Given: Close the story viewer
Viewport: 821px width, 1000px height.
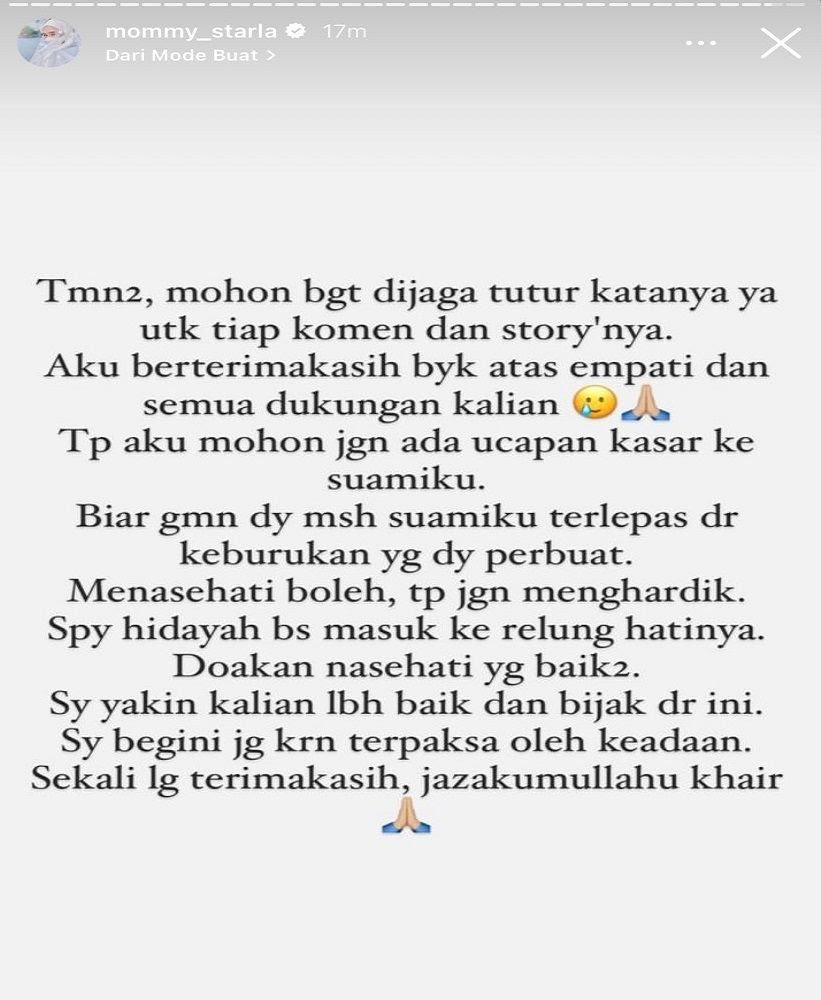Looking at the screenshot, I should [781, 43].
